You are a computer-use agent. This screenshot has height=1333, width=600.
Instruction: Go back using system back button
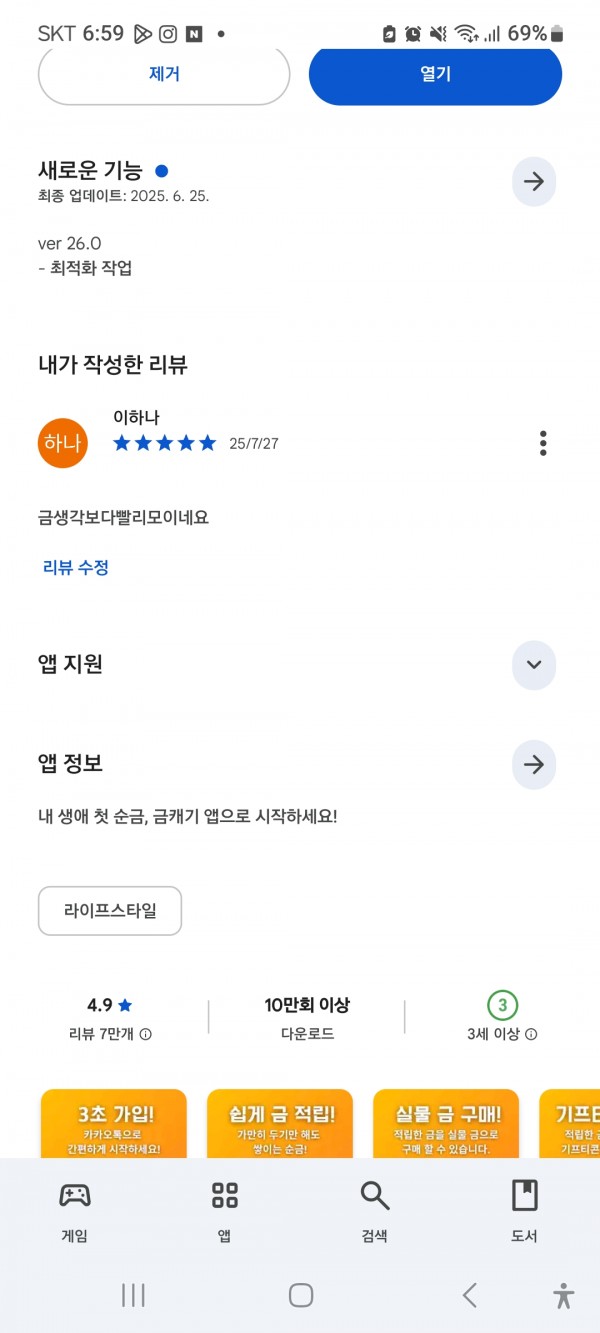[x=469, y=1296]
